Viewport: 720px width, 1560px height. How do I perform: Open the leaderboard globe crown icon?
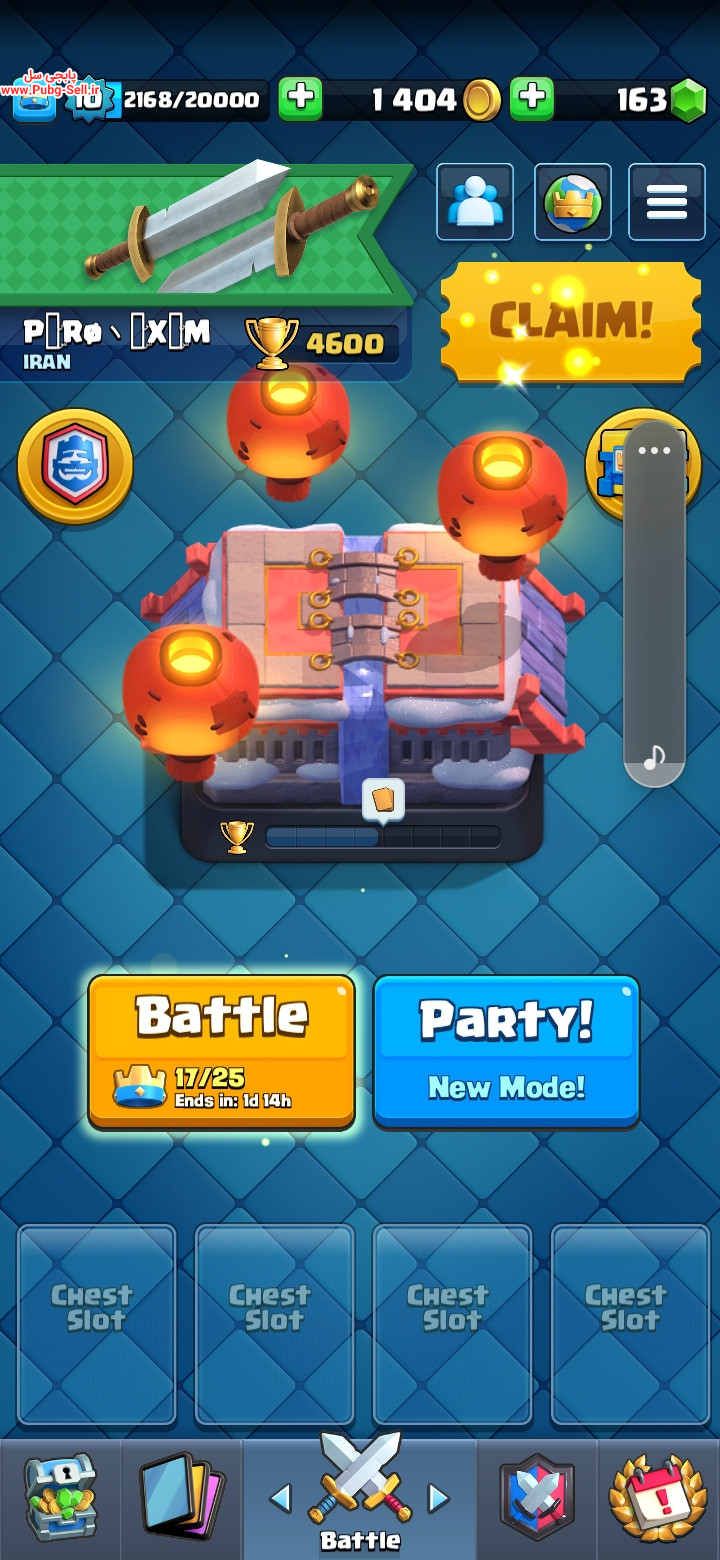click(573, 202)
